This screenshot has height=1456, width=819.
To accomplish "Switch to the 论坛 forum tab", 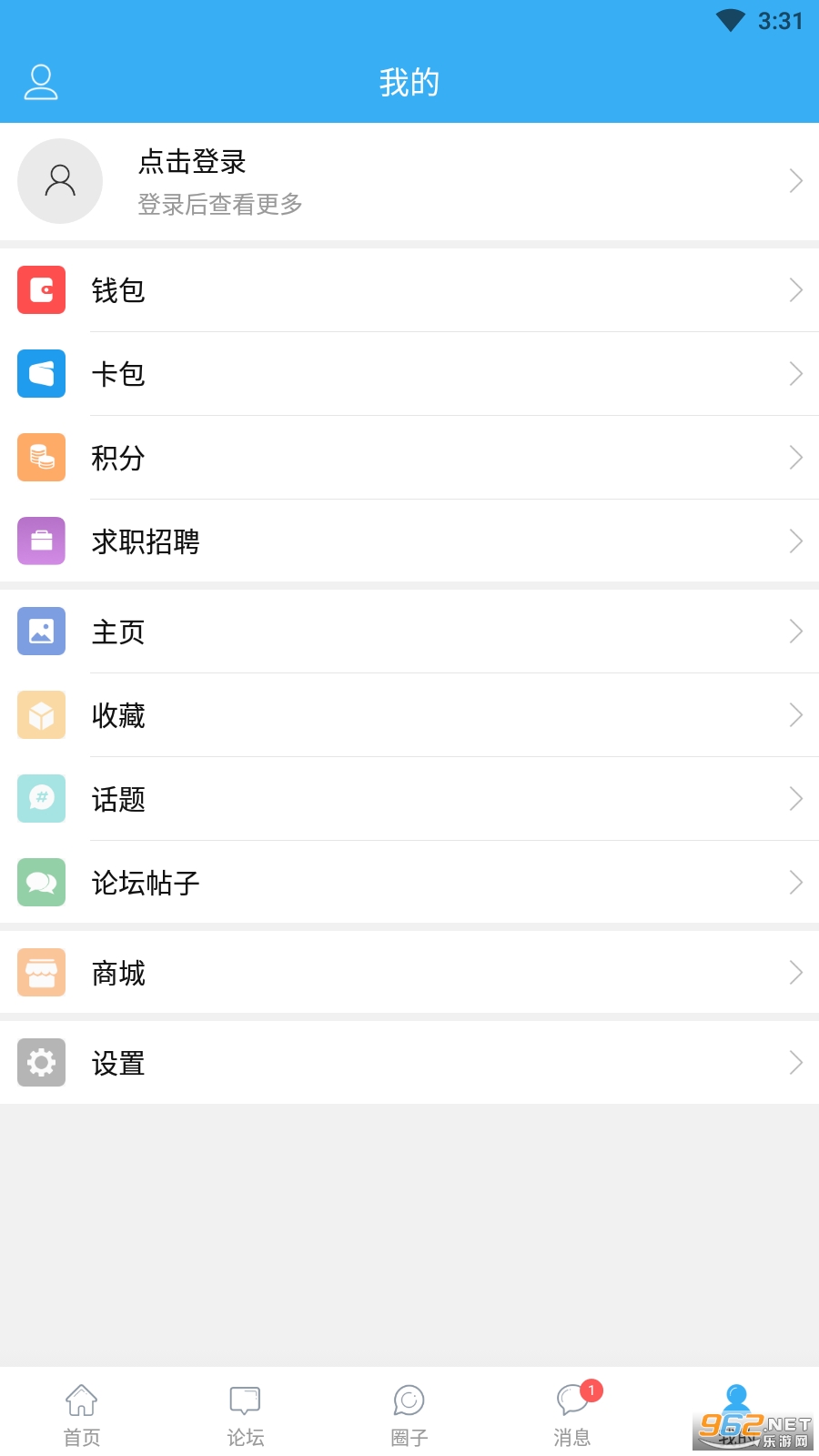I will tap(246, 1415).
